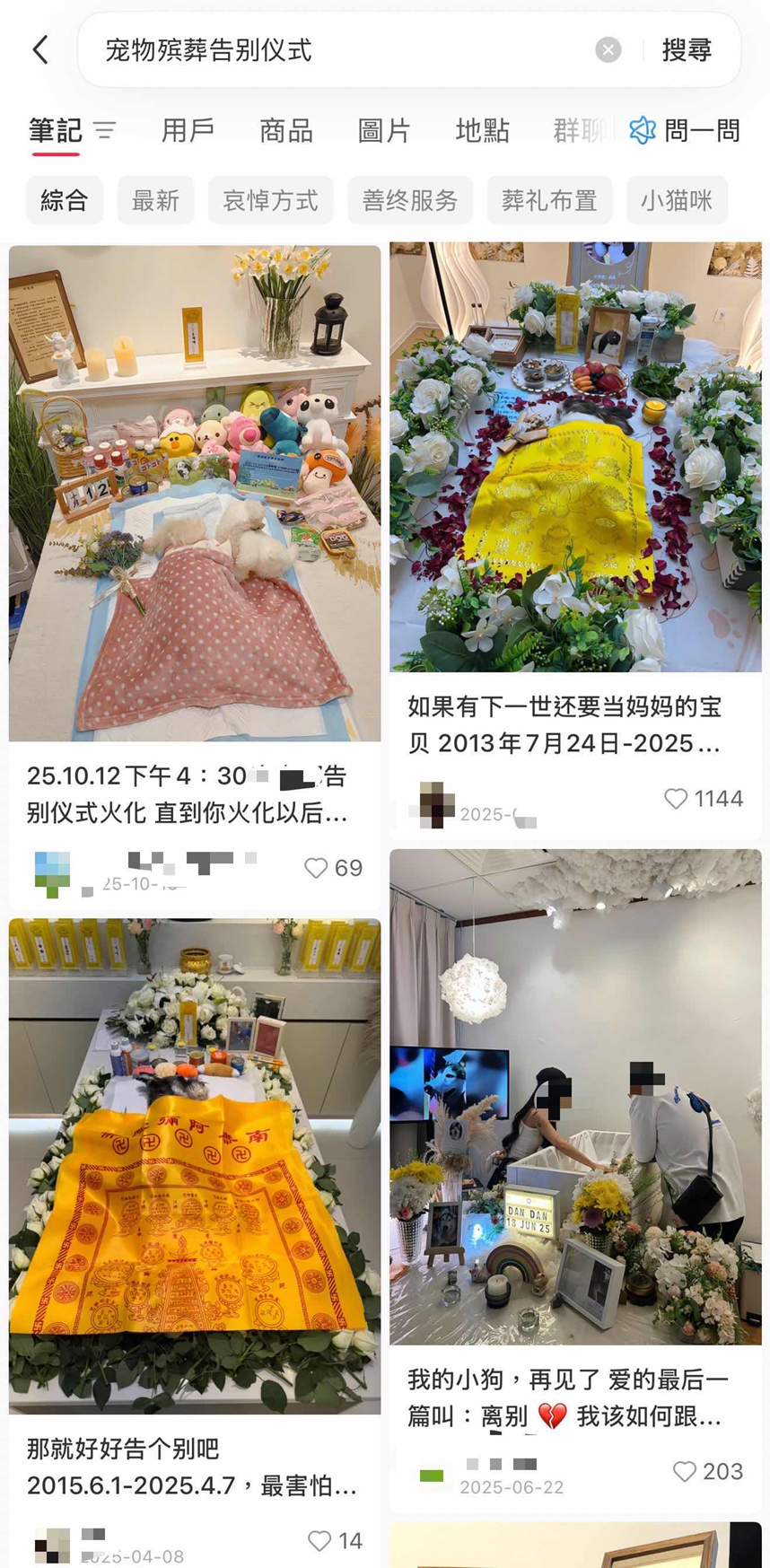Select the 最新 sort chip
Viewport: 770px width, 1568px height.
pyautogui.click(x=155, y=200)
